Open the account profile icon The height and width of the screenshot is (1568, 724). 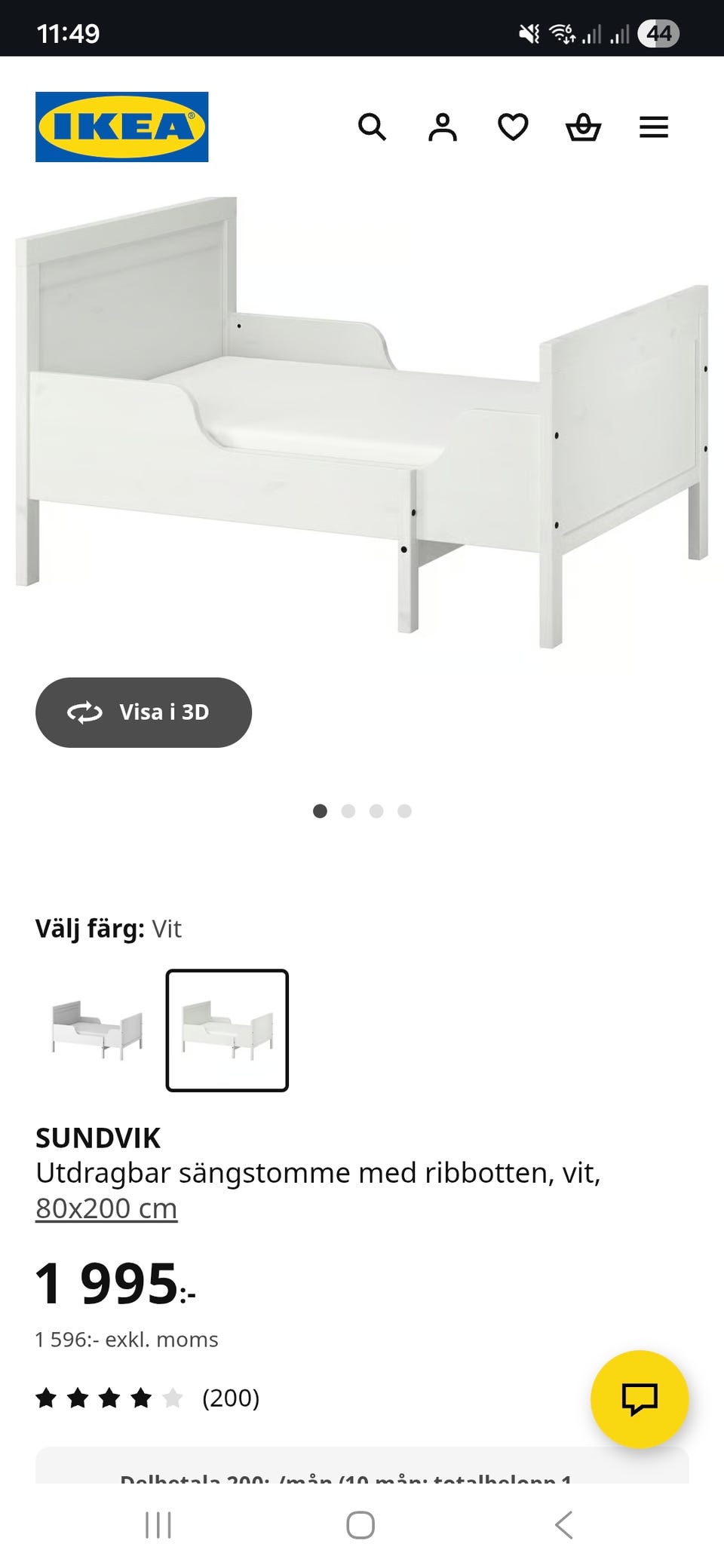[443, 127]
